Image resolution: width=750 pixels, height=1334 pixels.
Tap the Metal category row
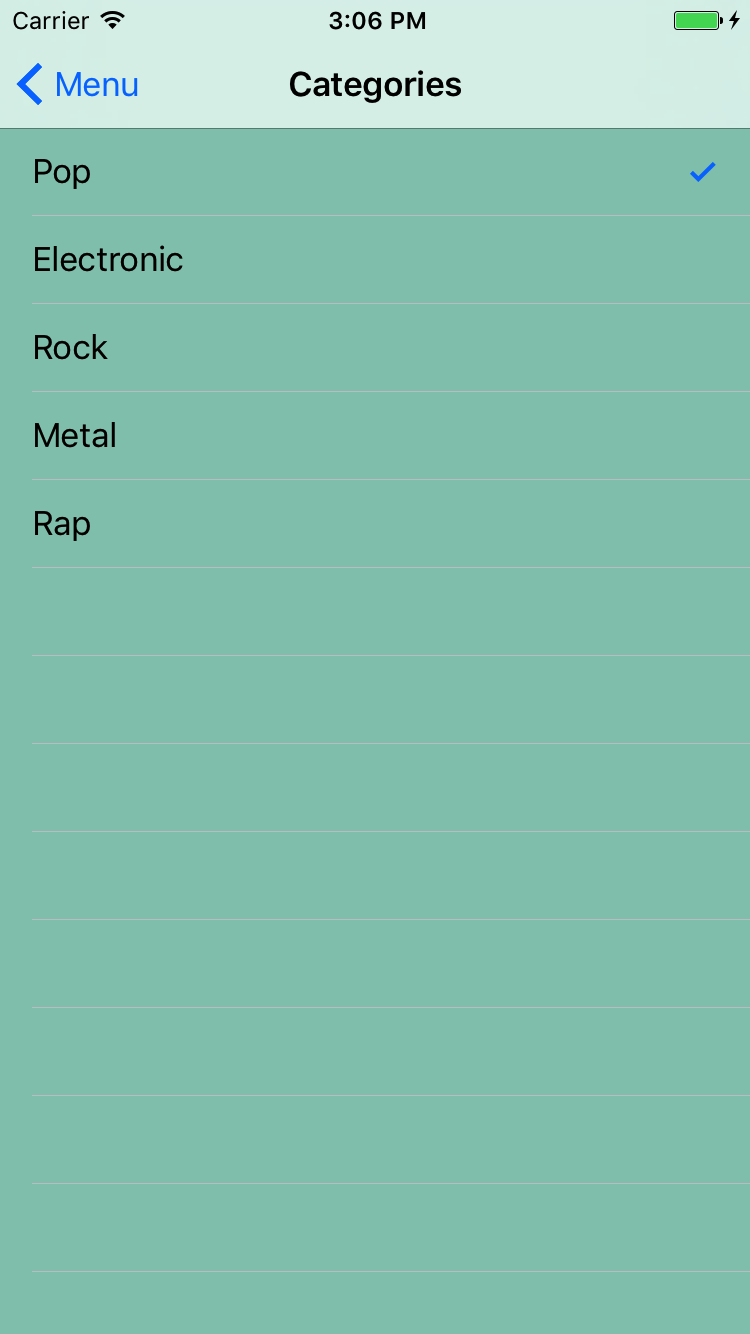click(375, 436)
